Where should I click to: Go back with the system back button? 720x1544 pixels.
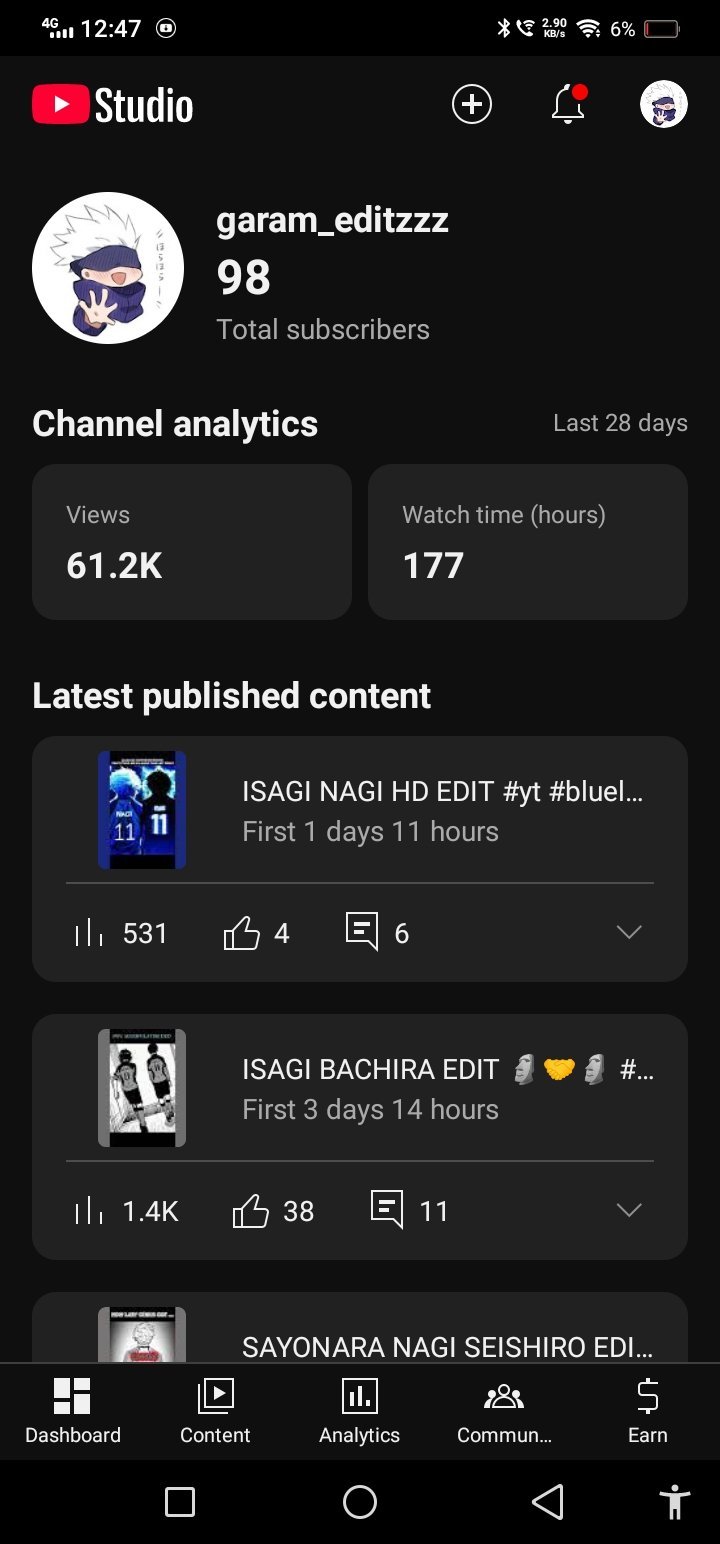pos(547,1501)
